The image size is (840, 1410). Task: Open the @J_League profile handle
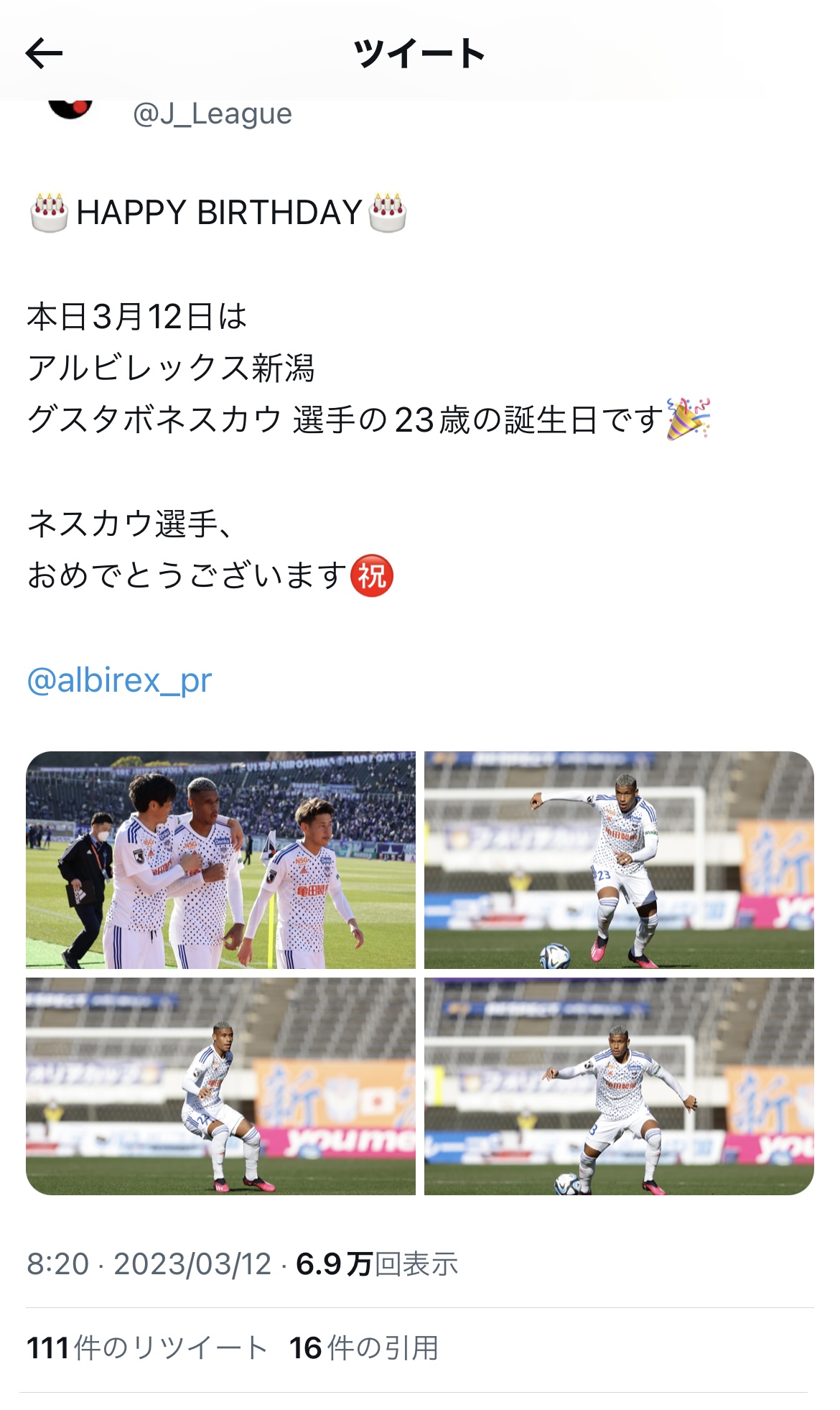[x=213, y=113]
